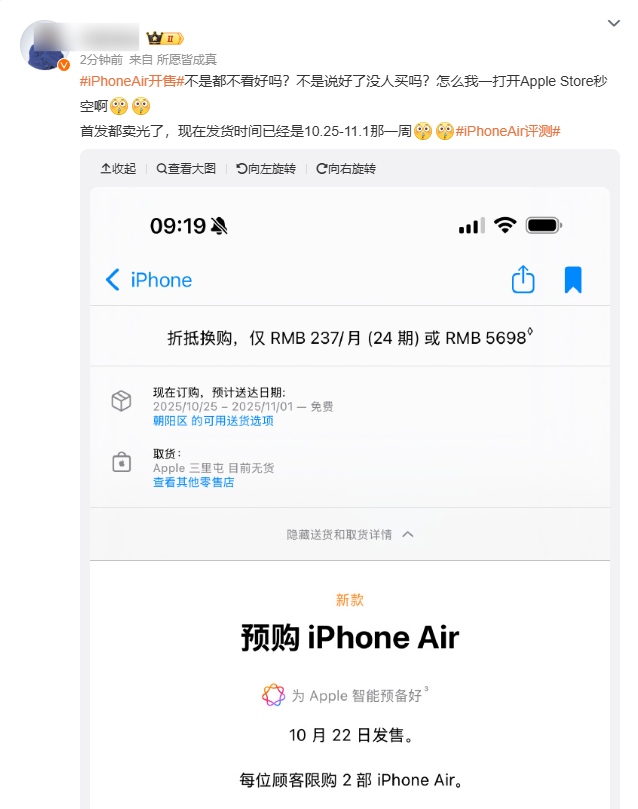Open the #iPhoneAir开售# hashtag
Image resolution: width=638 pixels, height=809 pixels.
tap(131, 81)
